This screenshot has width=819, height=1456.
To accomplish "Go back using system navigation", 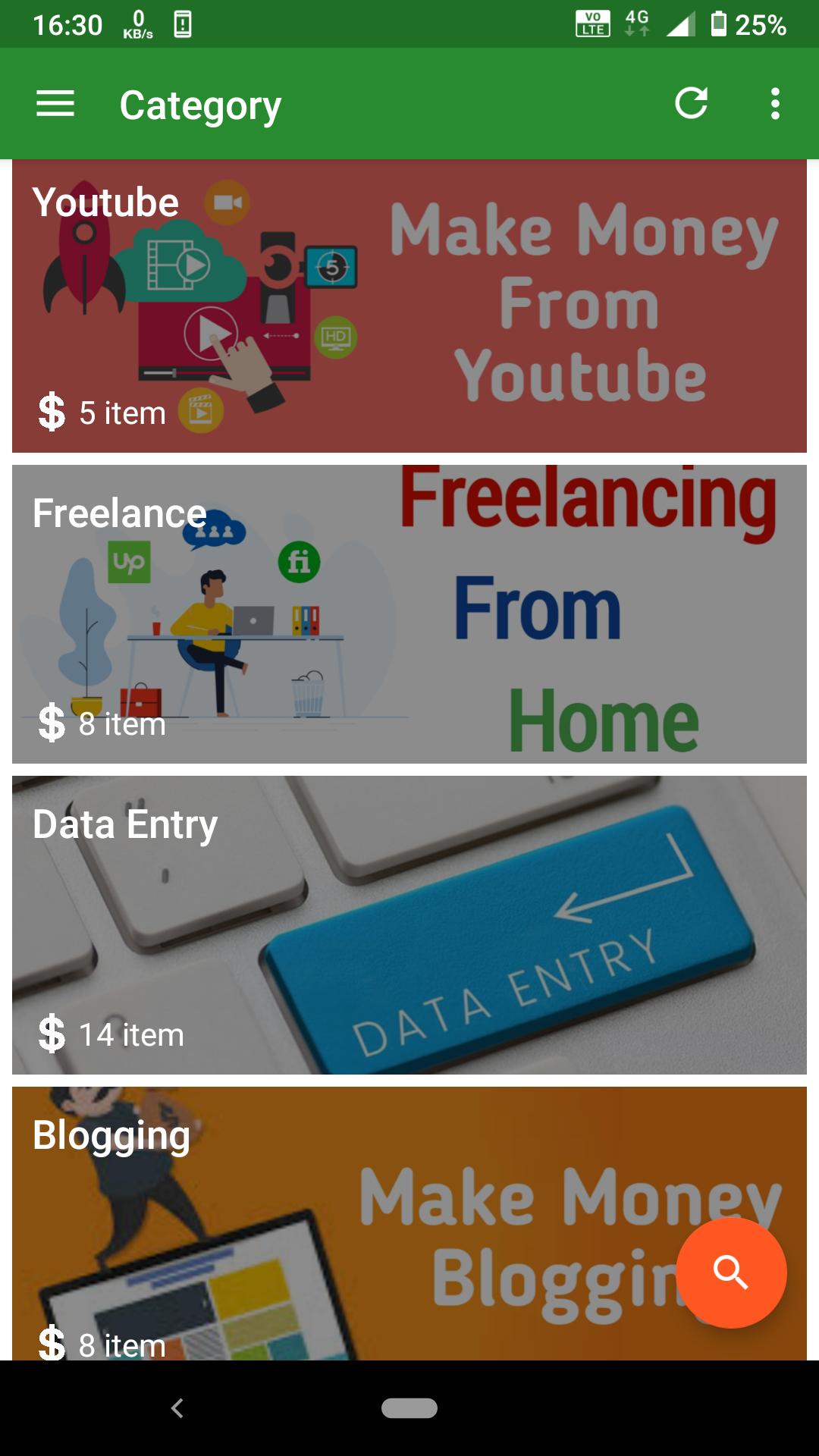I will point(177,1408).
